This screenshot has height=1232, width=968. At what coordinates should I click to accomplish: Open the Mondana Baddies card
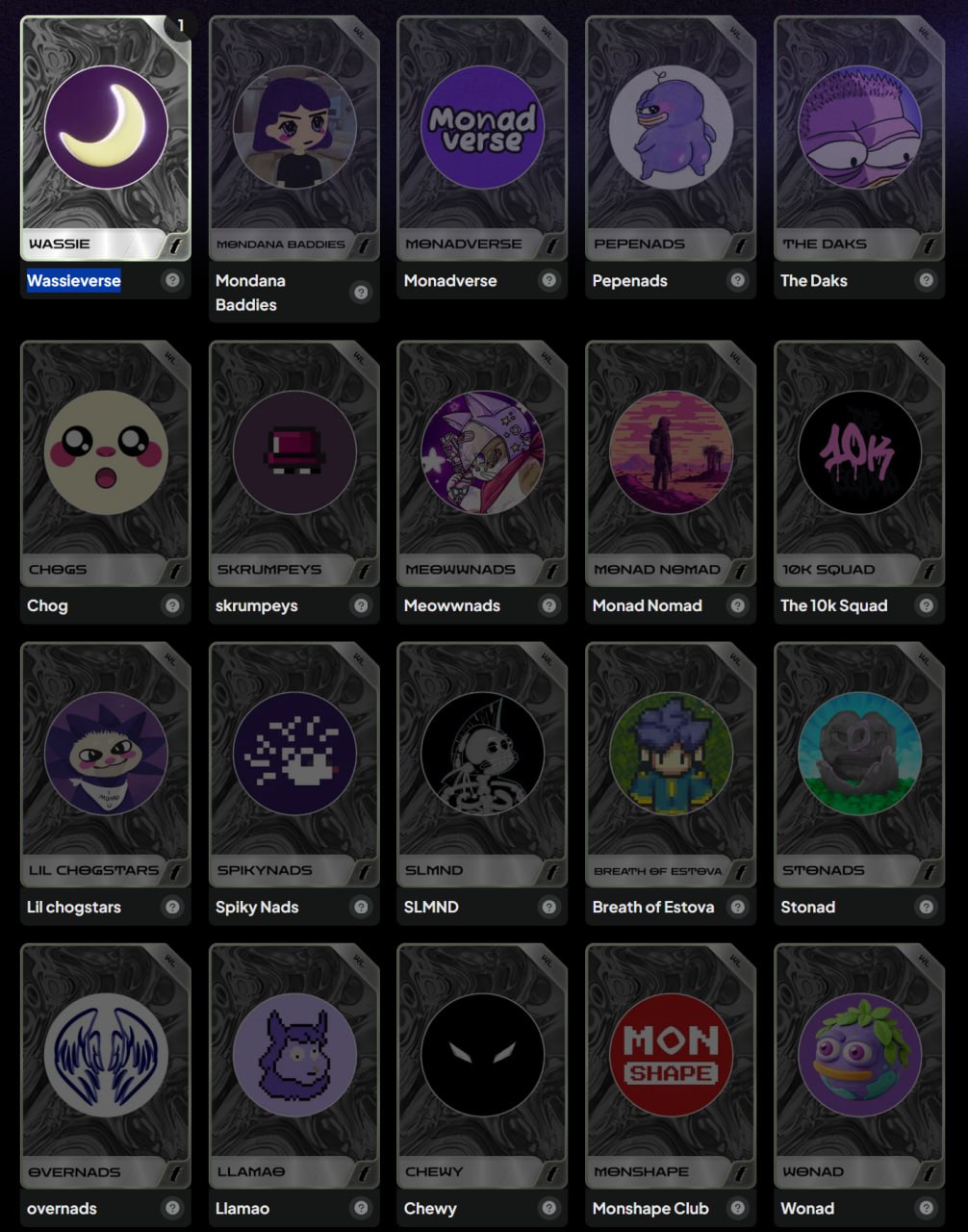pyautogui.click(x=293, y=138)
